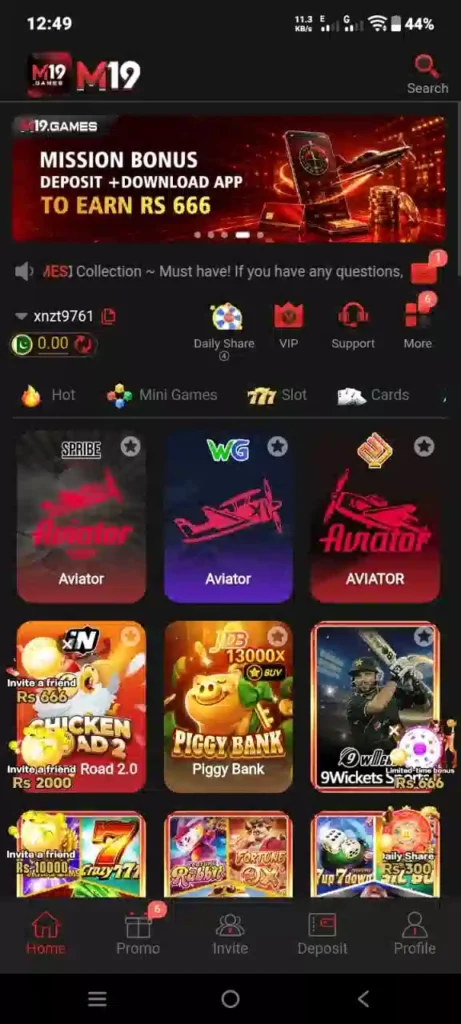Viewport: 461px width, 1024px height.
Task: Copy username xnzt9761
Action: coord(109,316)
